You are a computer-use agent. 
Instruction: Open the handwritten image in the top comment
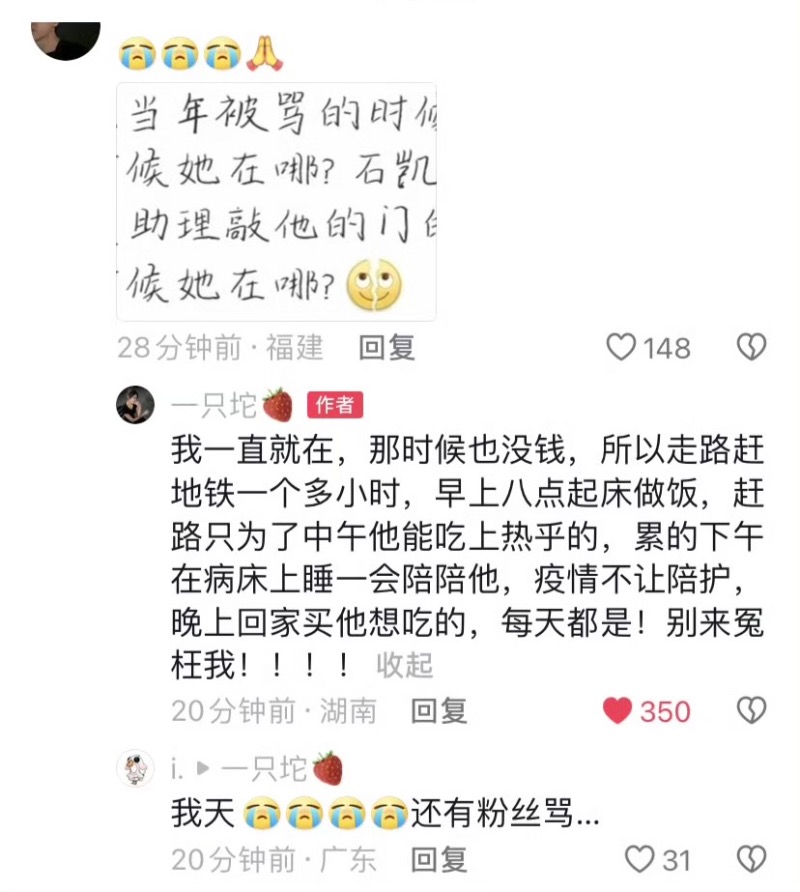coord(276,201)
